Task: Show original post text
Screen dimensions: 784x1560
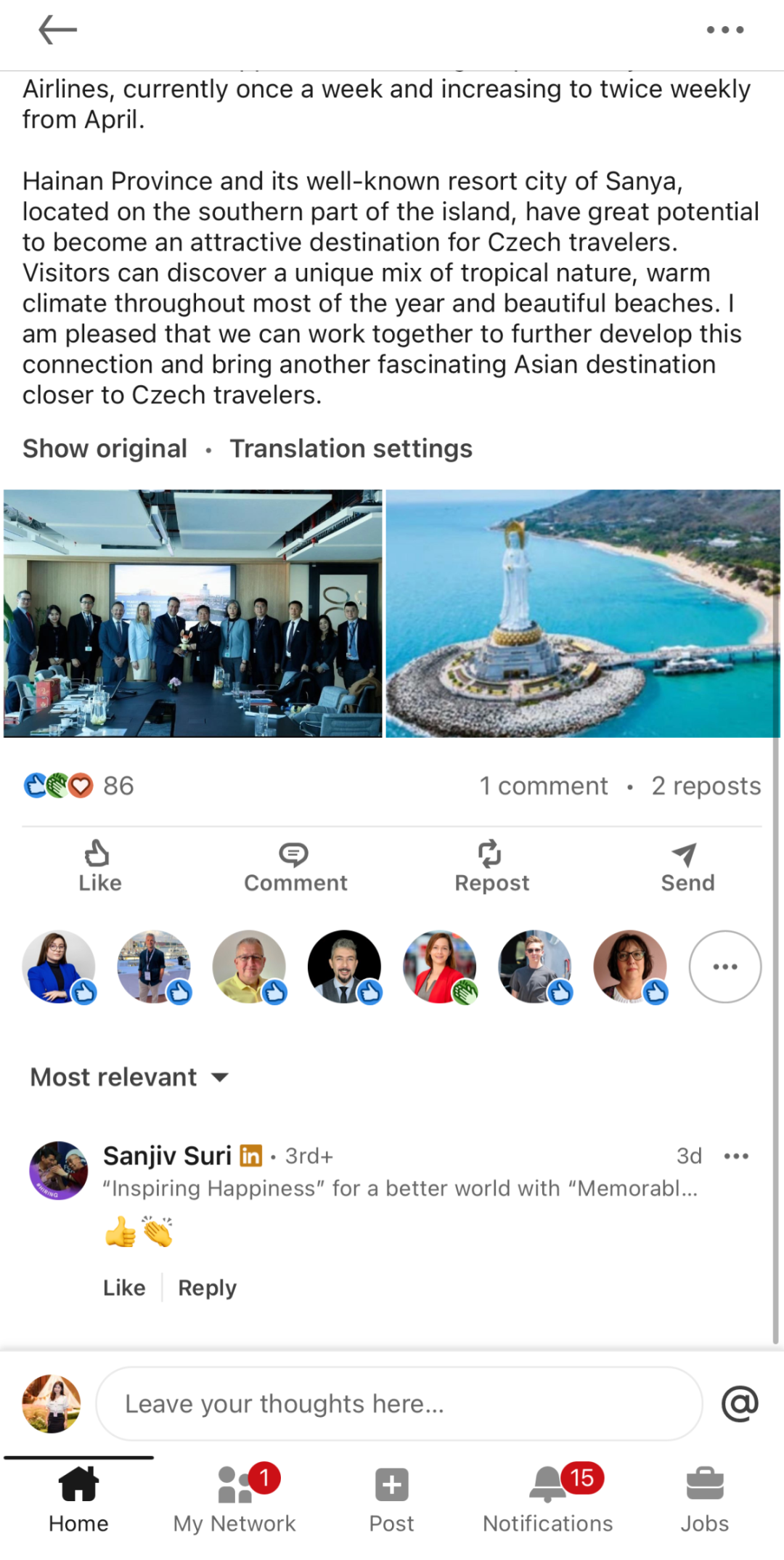Action: [105, 449]
